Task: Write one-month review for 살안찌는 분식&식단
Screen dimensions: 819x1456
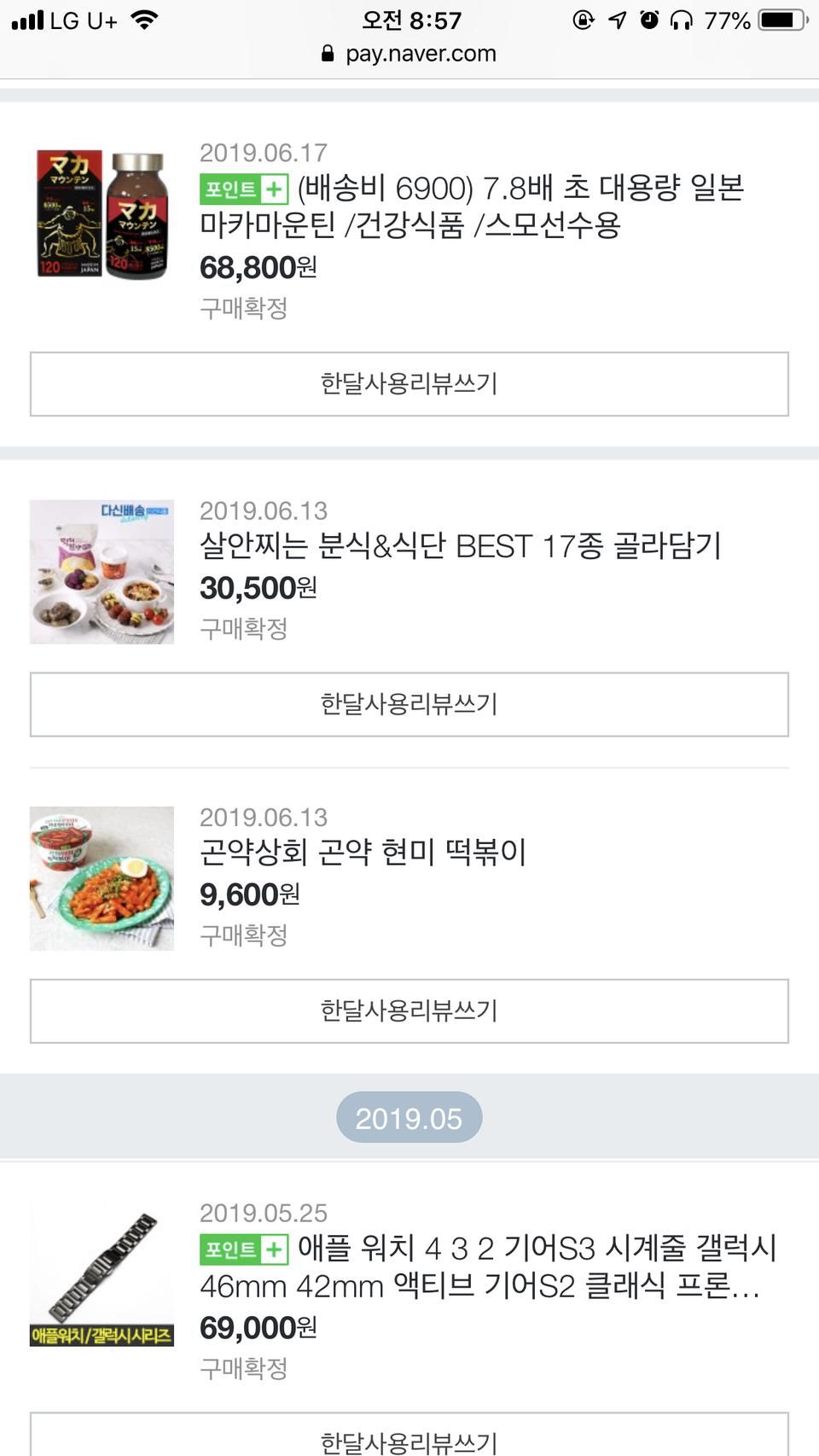Action: pyautogui.click(x=409, y=705)
